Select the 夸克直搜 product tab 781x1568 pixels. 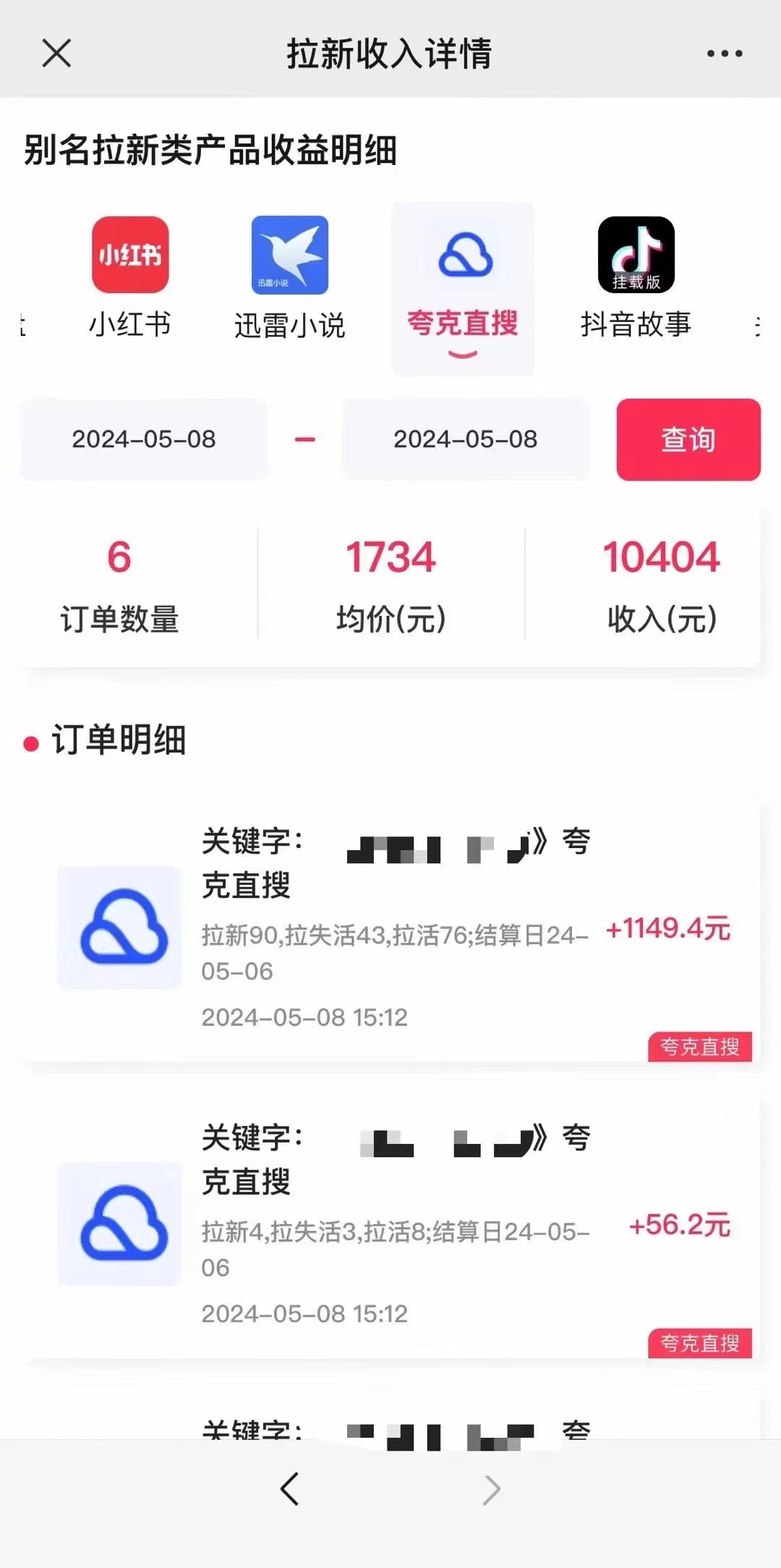tap(463, 288)
